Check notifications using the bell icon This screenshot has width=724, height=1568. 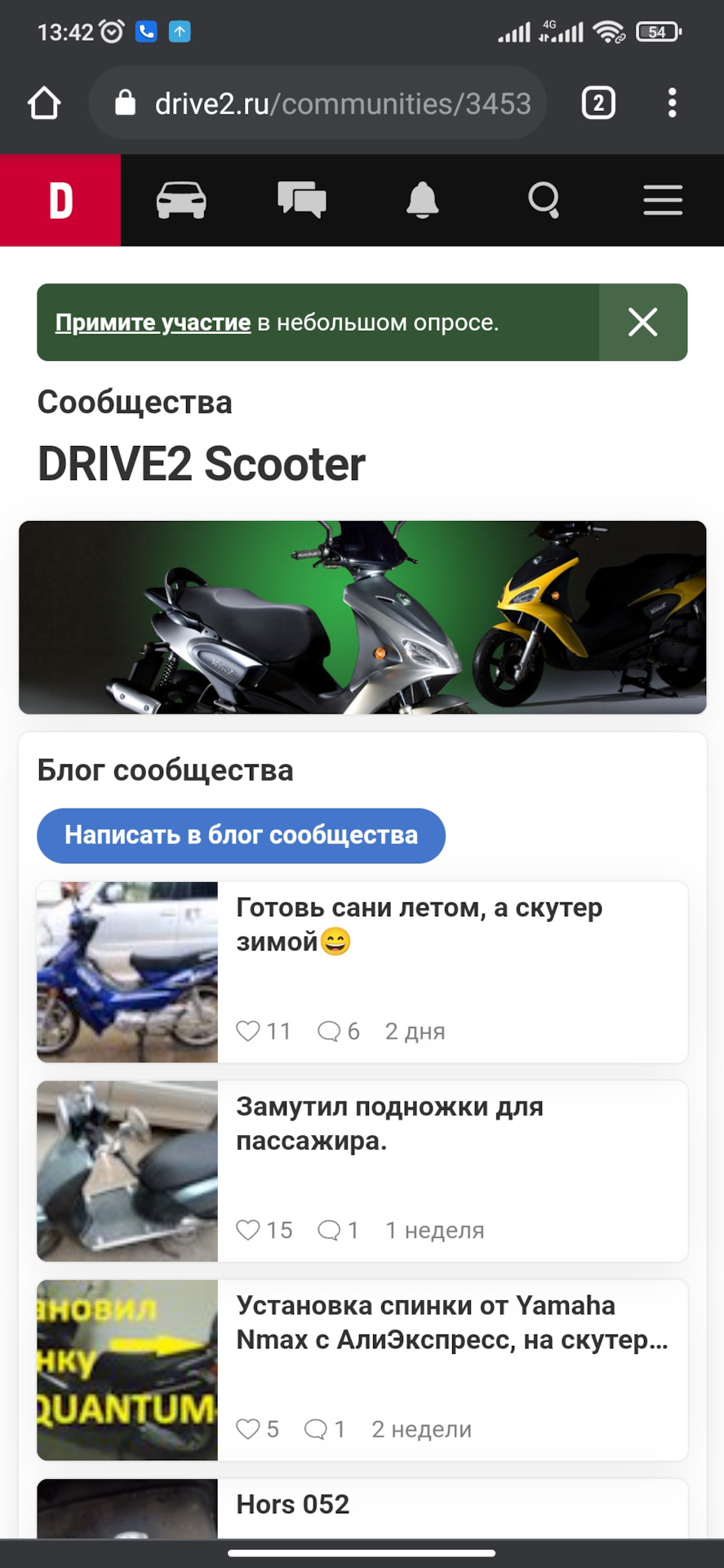tap(422, 200)
